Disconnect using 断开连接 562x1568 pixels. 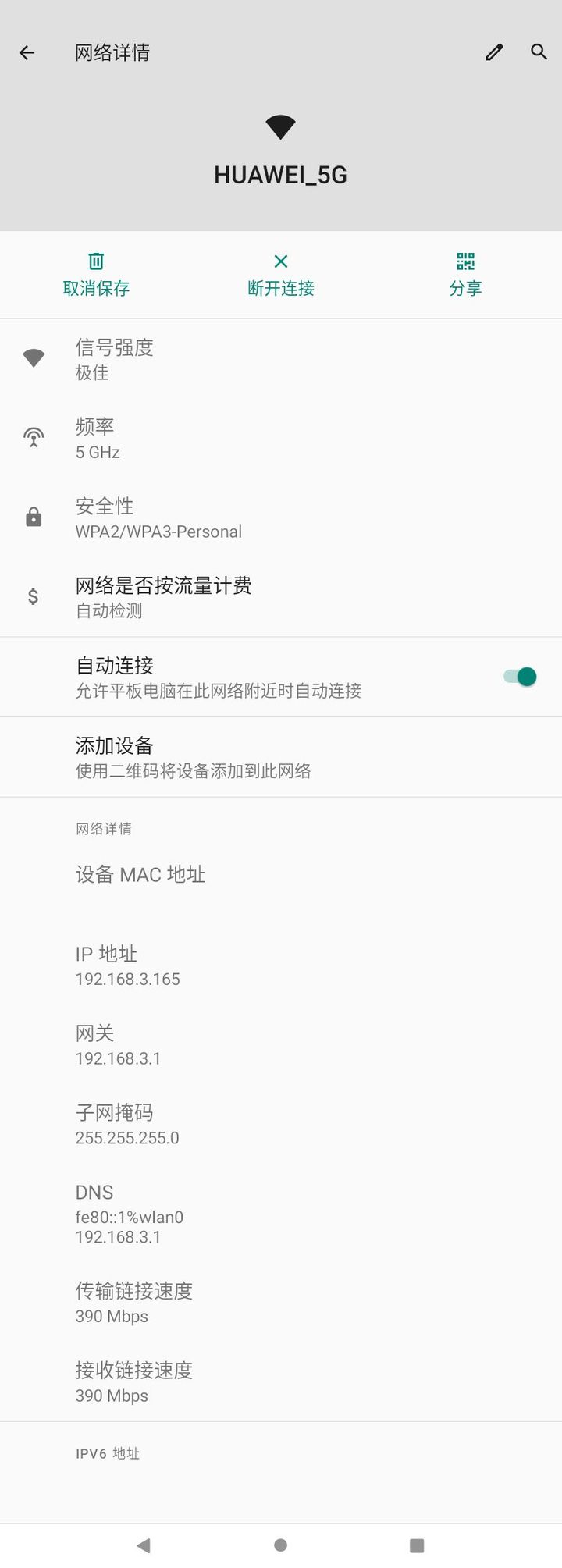point(281,275)
